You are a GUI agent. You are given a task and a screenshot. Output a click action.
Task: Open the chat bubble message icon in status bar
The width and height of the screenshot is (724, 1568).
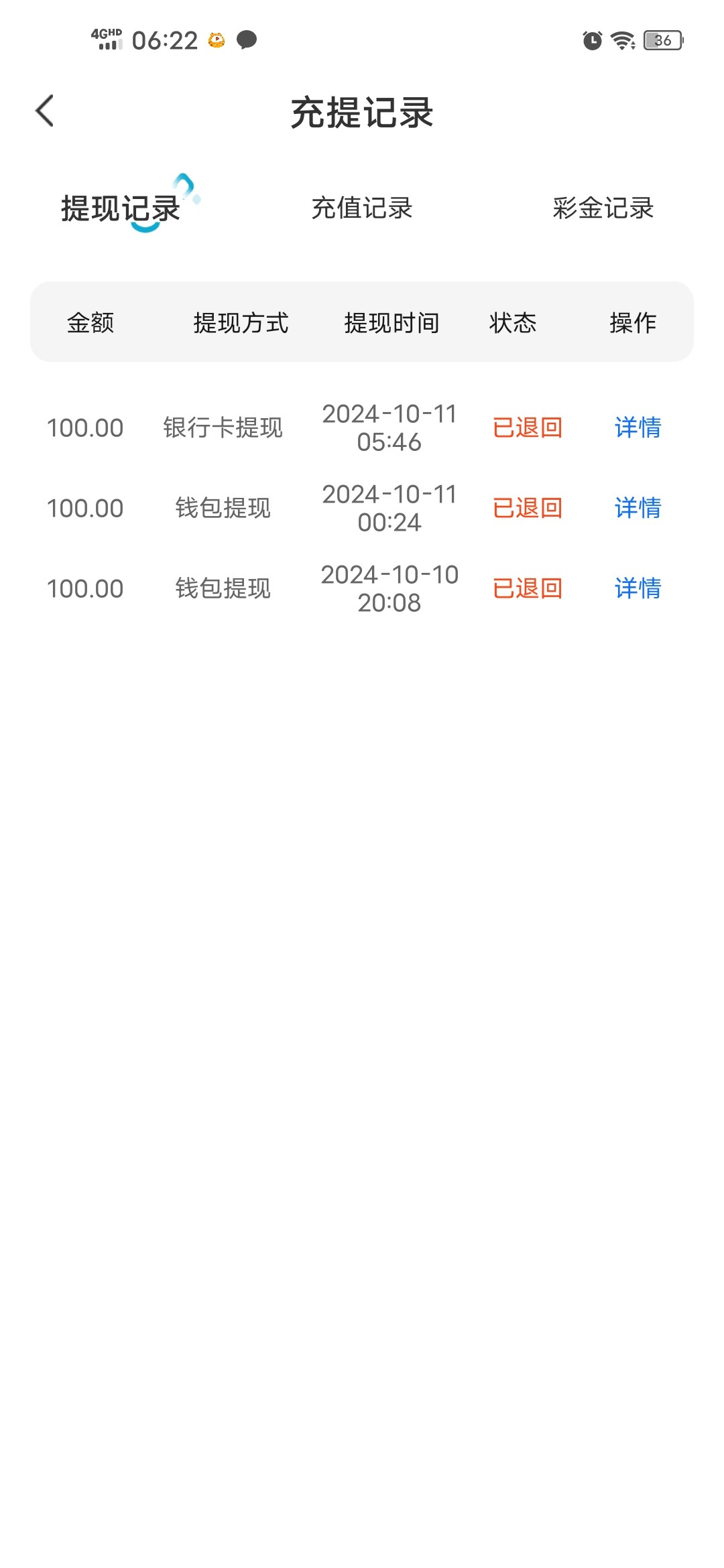coord(245,42)
